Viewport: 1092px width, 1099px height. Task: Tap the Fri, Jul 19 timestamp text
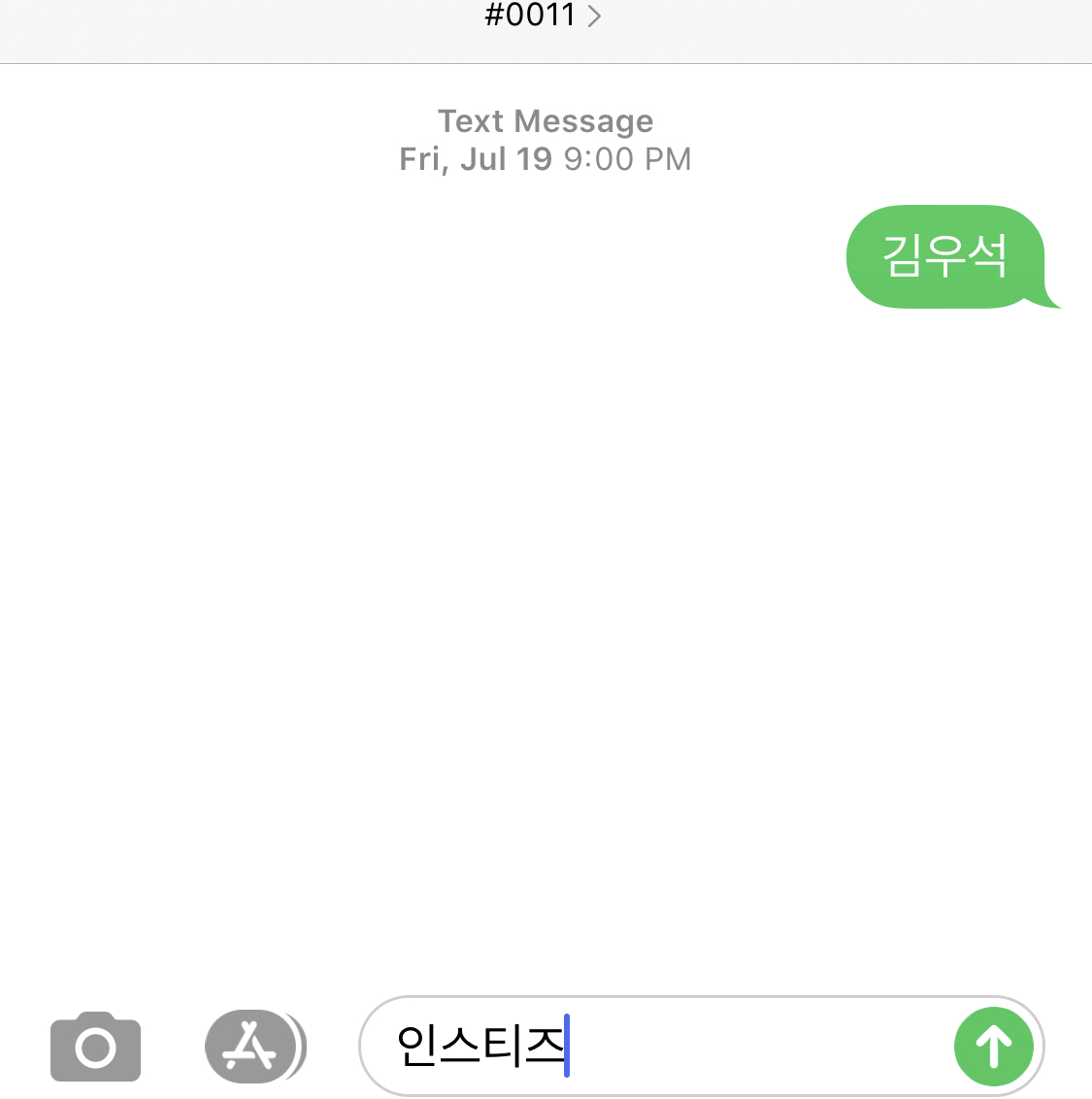pos(545,158)
